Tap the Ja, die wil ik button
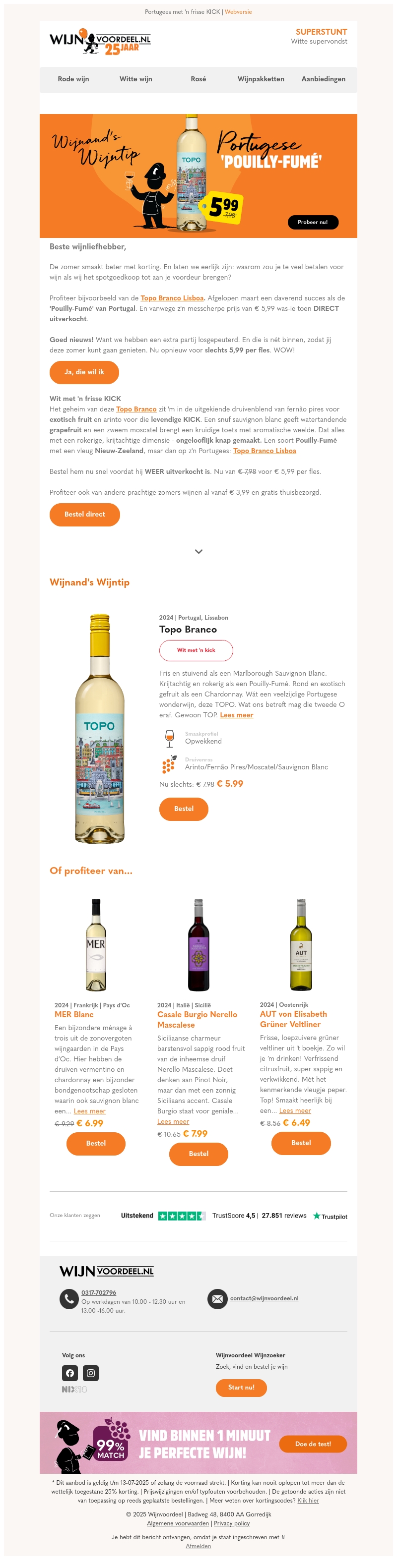 [x=84, y=372]
